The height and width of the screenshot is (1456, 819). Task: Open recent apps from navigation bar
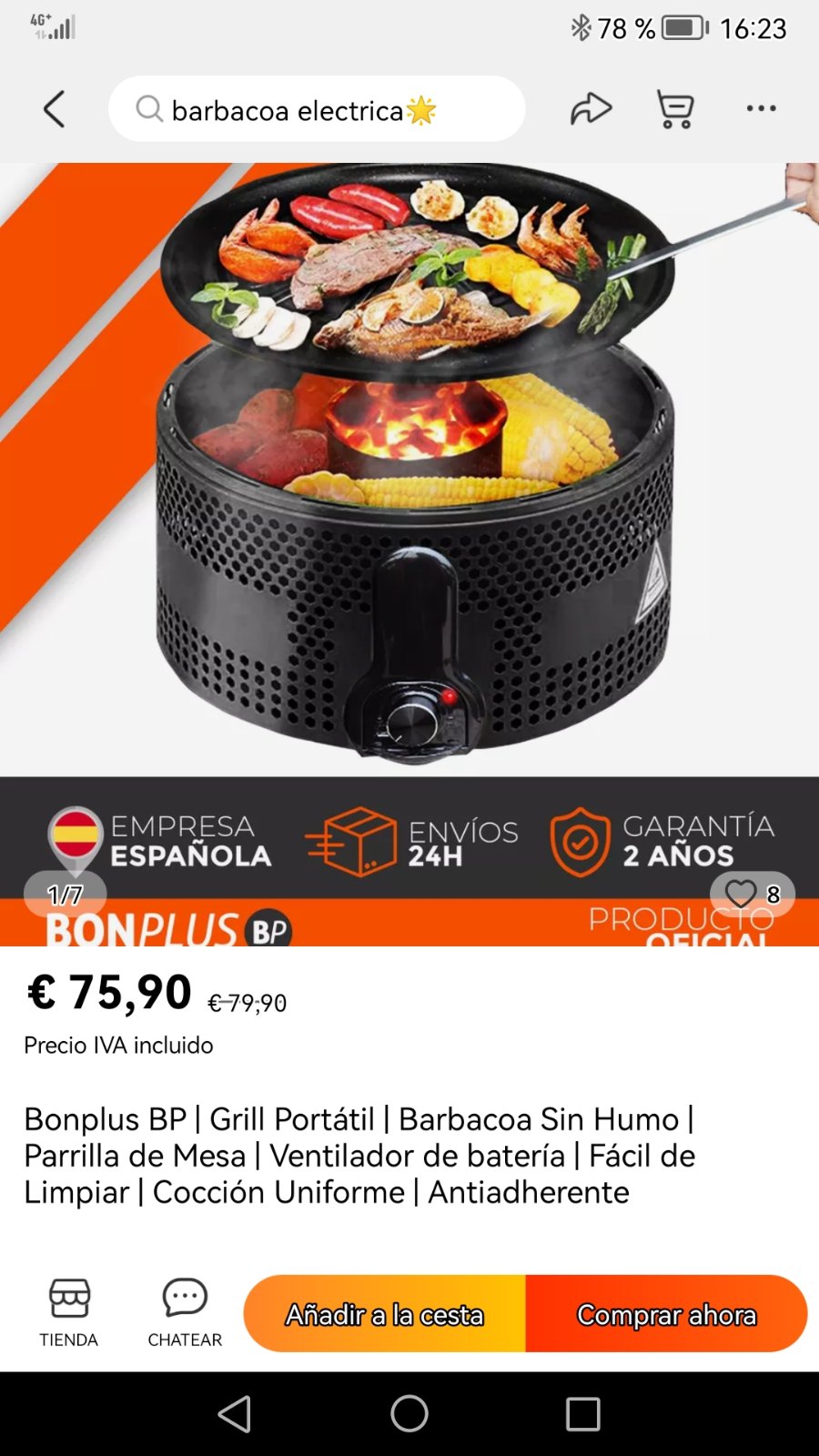click(x=582, y=1414)
